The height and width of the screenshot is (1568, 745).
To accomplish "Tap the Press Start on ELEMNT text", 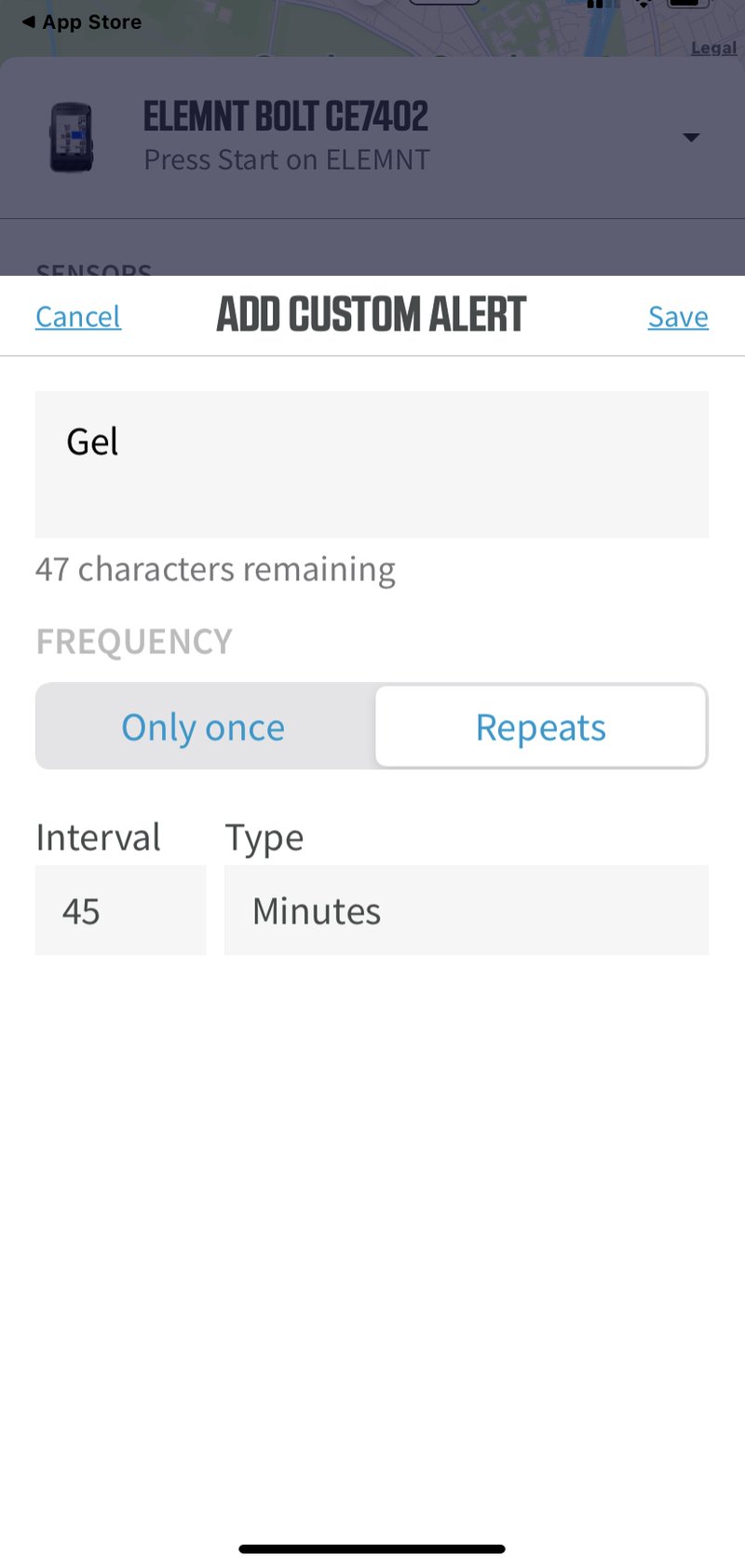I will click(x=286, y=159).
